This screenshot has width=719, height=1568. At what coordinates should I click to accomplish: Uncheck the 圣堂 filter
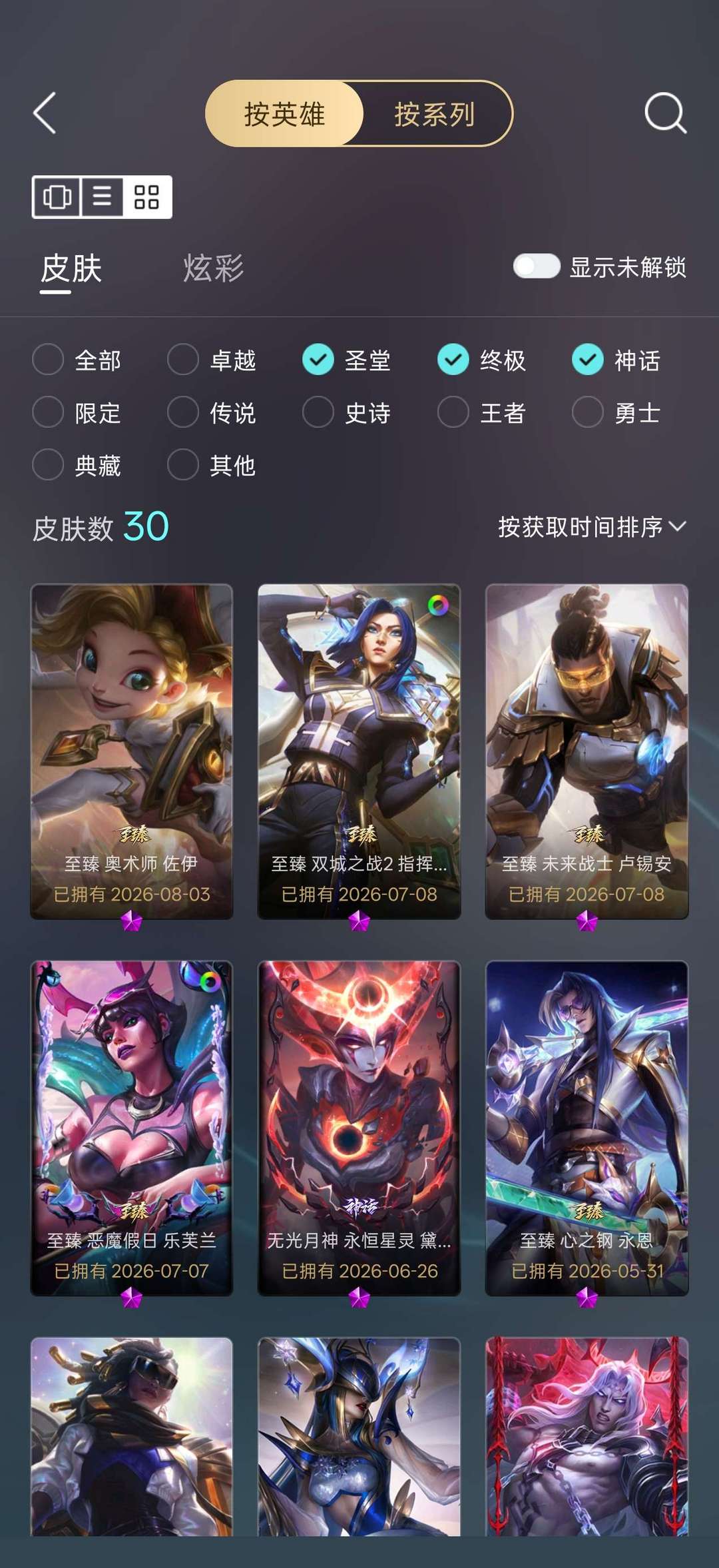pyautogui.click(x=347, y=360)
